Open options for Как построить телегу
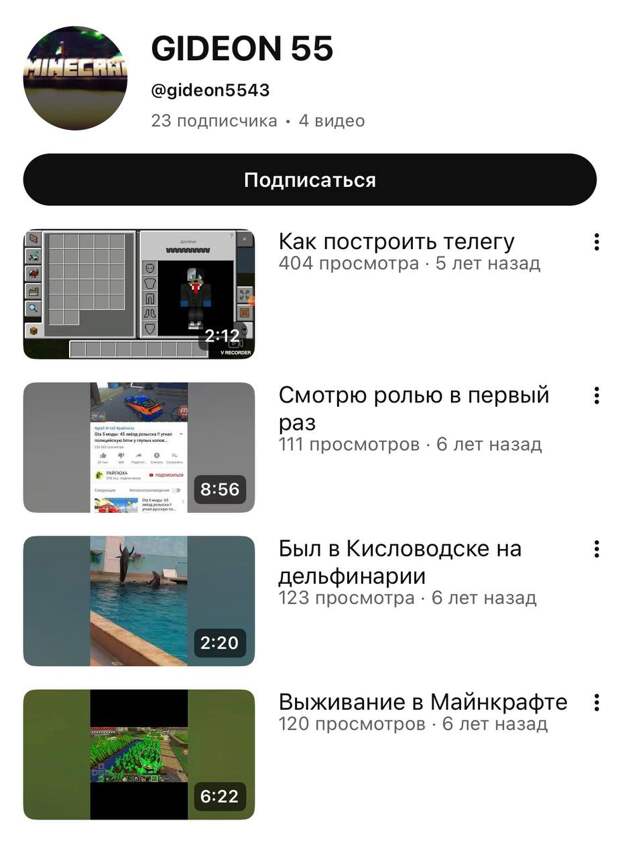This screenshot has height=857, width=620. (x=596, y=242)
